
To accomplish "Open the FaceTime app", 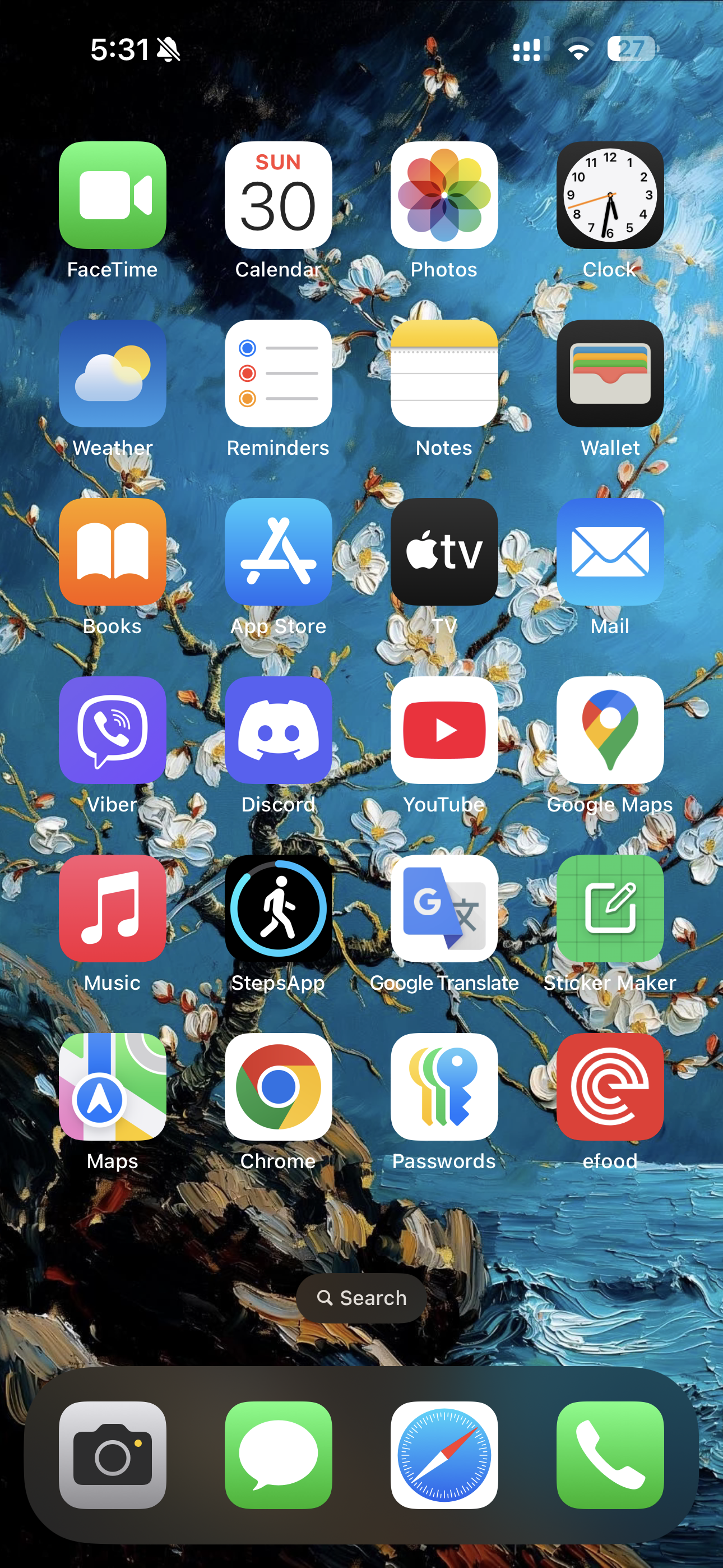I will [113, 195].
